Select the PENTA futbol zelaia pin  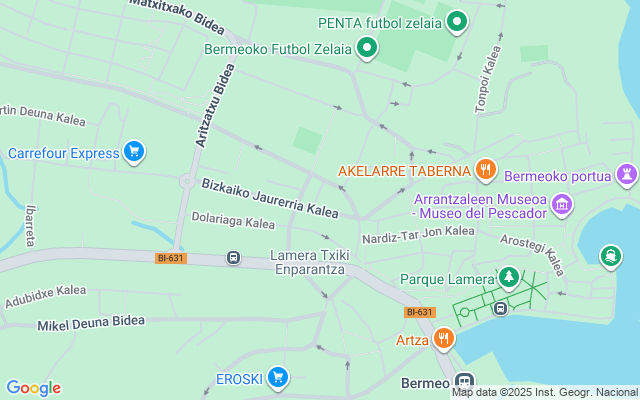[457, 21]
